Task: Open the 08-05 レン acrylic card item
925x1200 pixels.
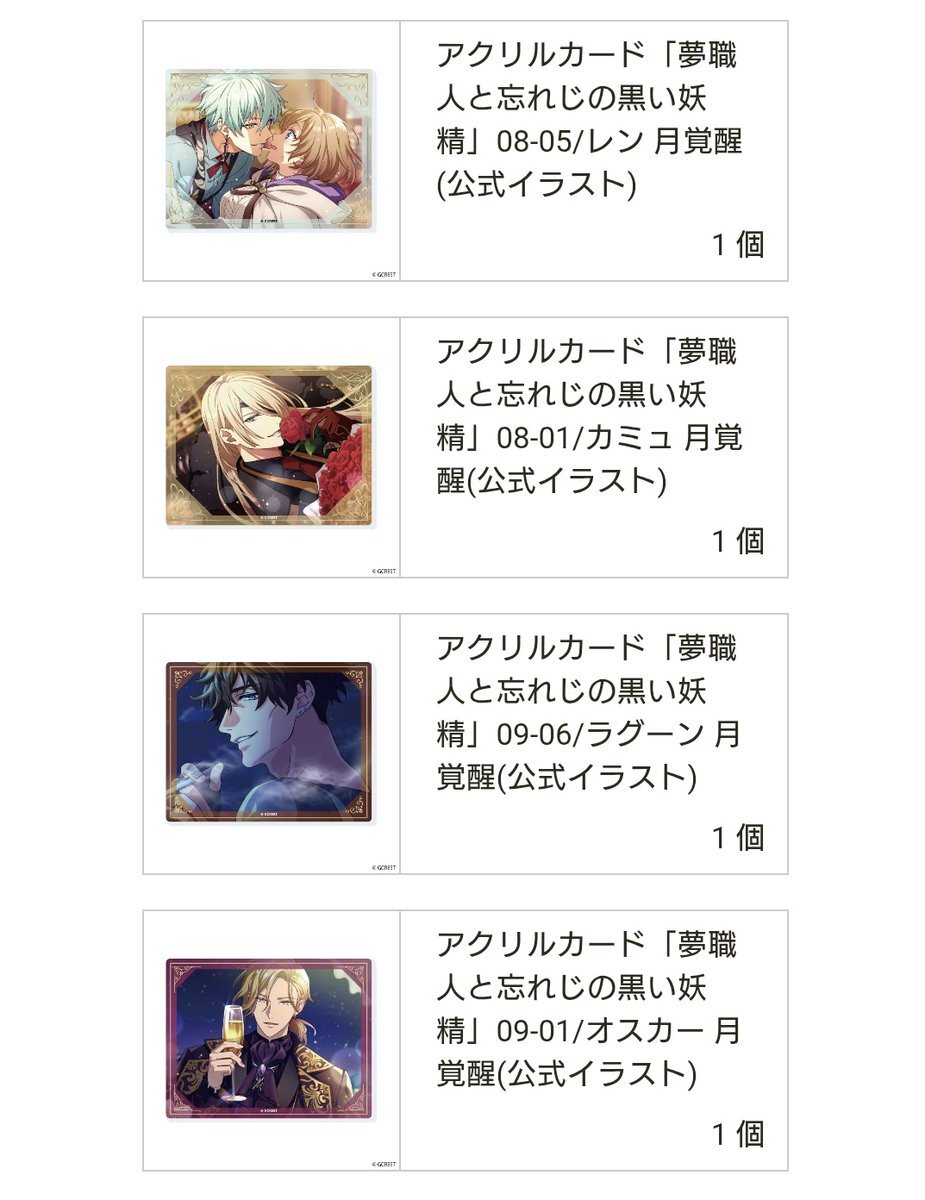Action: click(588, 120)
